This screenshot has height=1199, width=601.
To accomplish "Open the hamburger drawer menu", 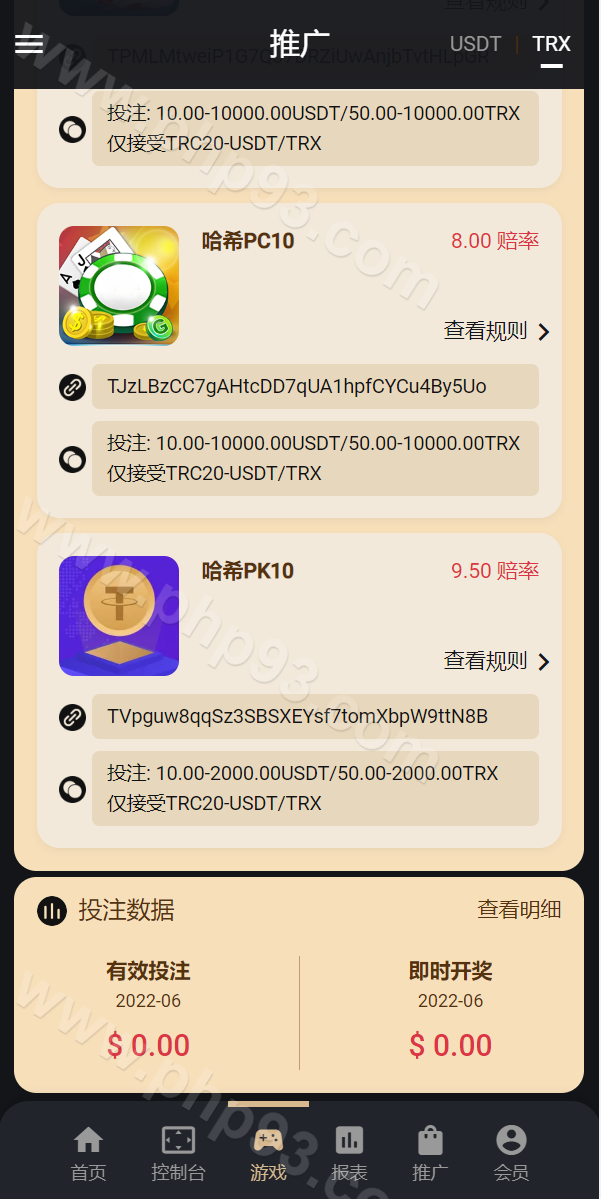I will click(29, 44).
